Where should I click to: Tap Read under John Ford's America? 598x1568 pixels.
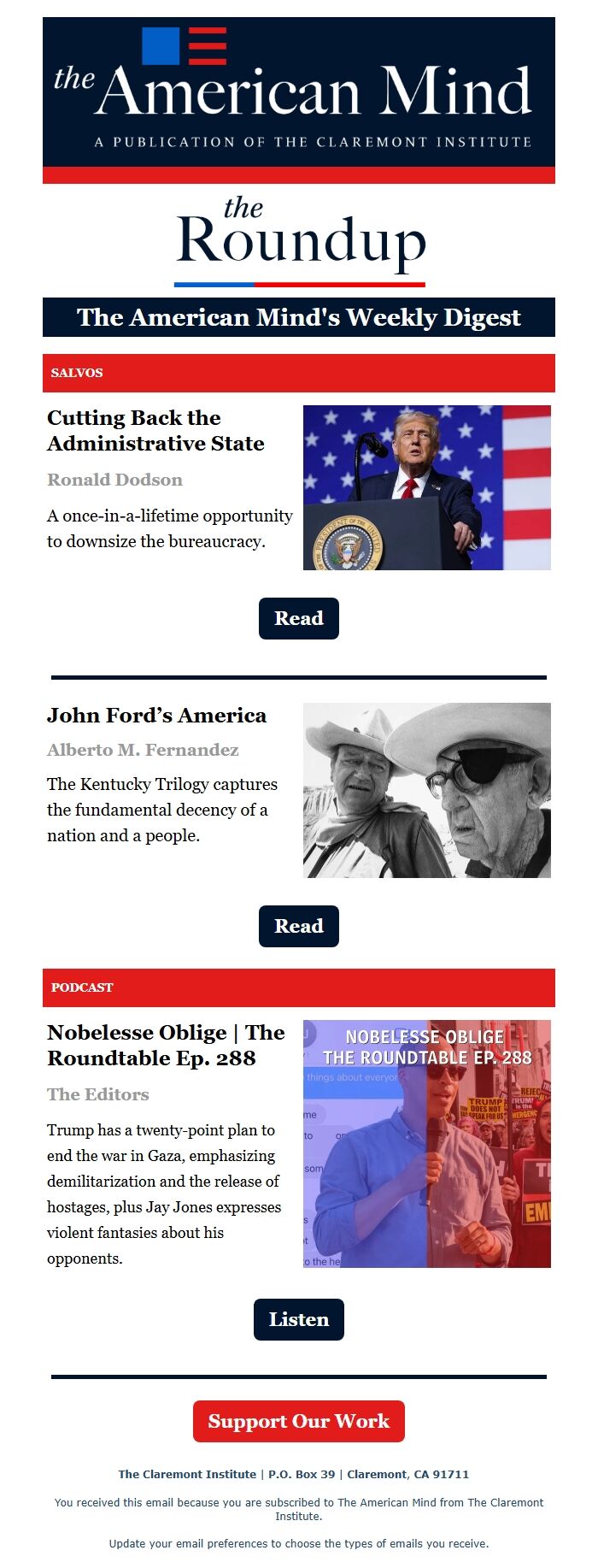298,926
